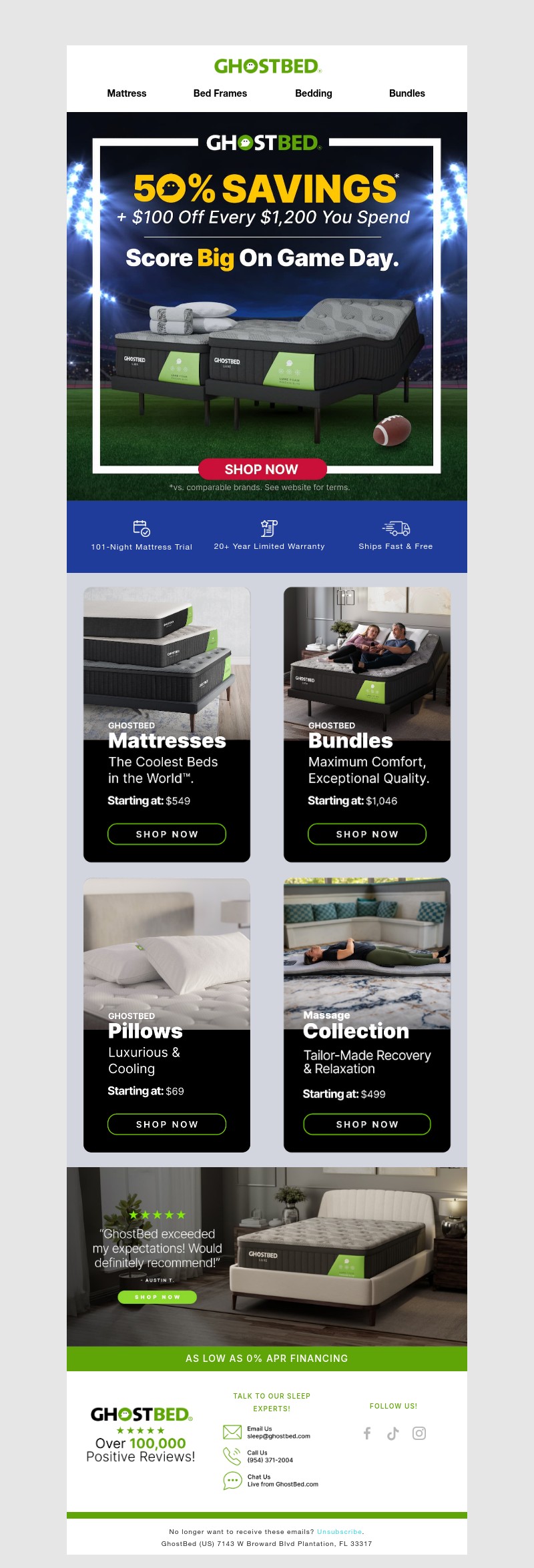
Task: Open the Bed Frames navigation link
Action: (220, 93)
